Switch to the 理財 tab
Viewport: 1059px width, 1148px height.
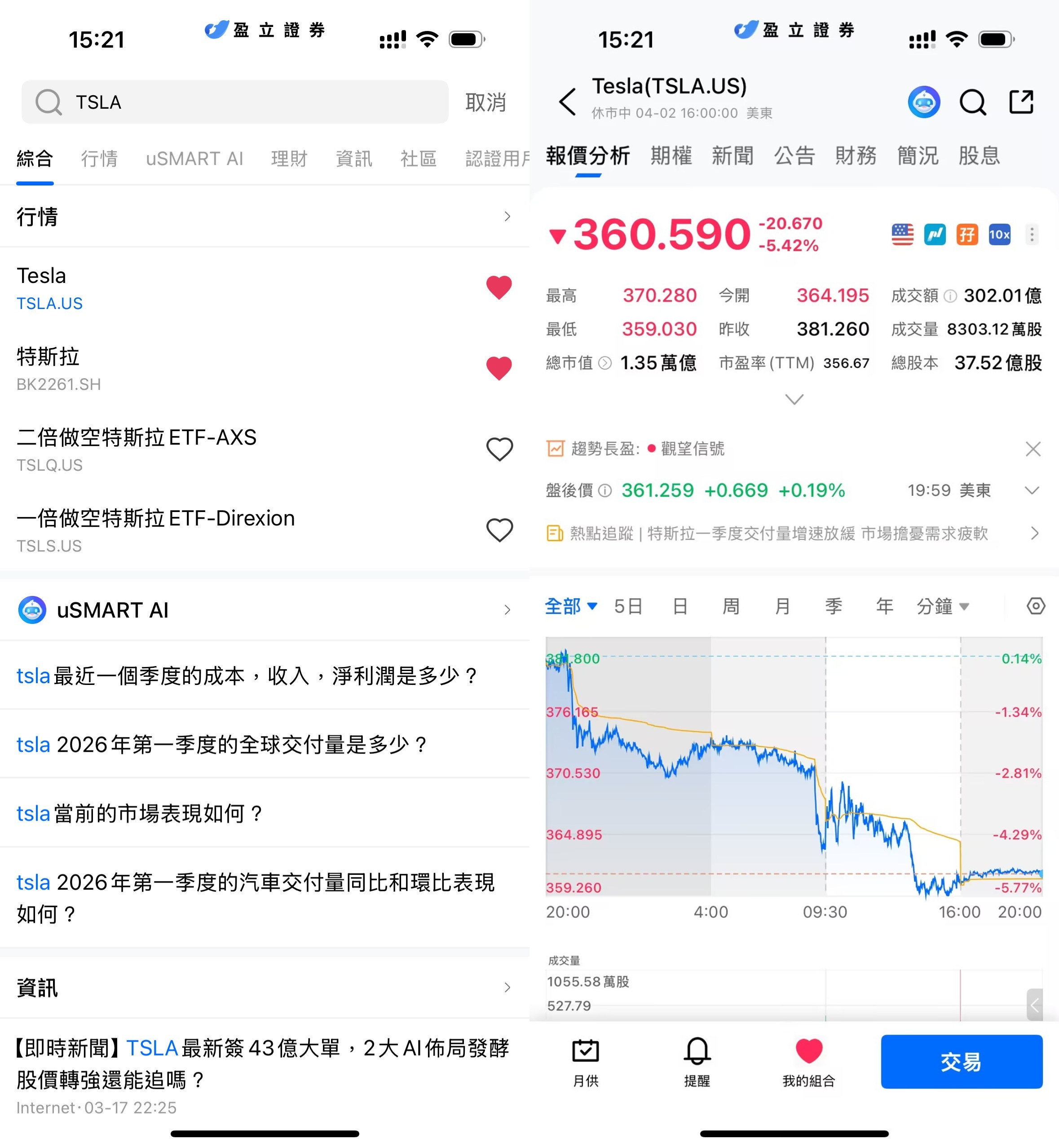coord(289,159)
